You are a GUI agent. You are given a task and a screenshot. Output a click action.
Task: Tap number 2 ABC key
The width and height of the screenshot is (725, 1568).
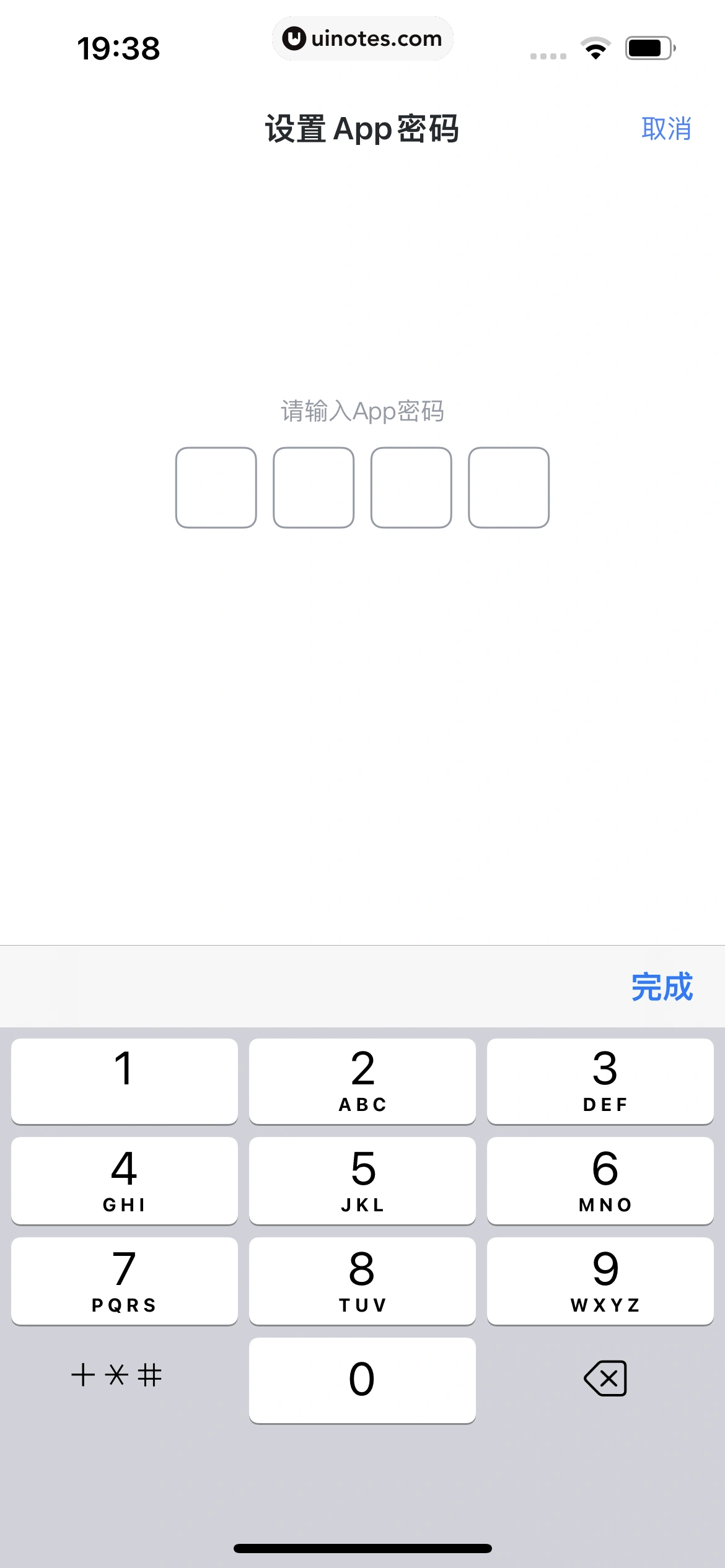click(362, 1080)
